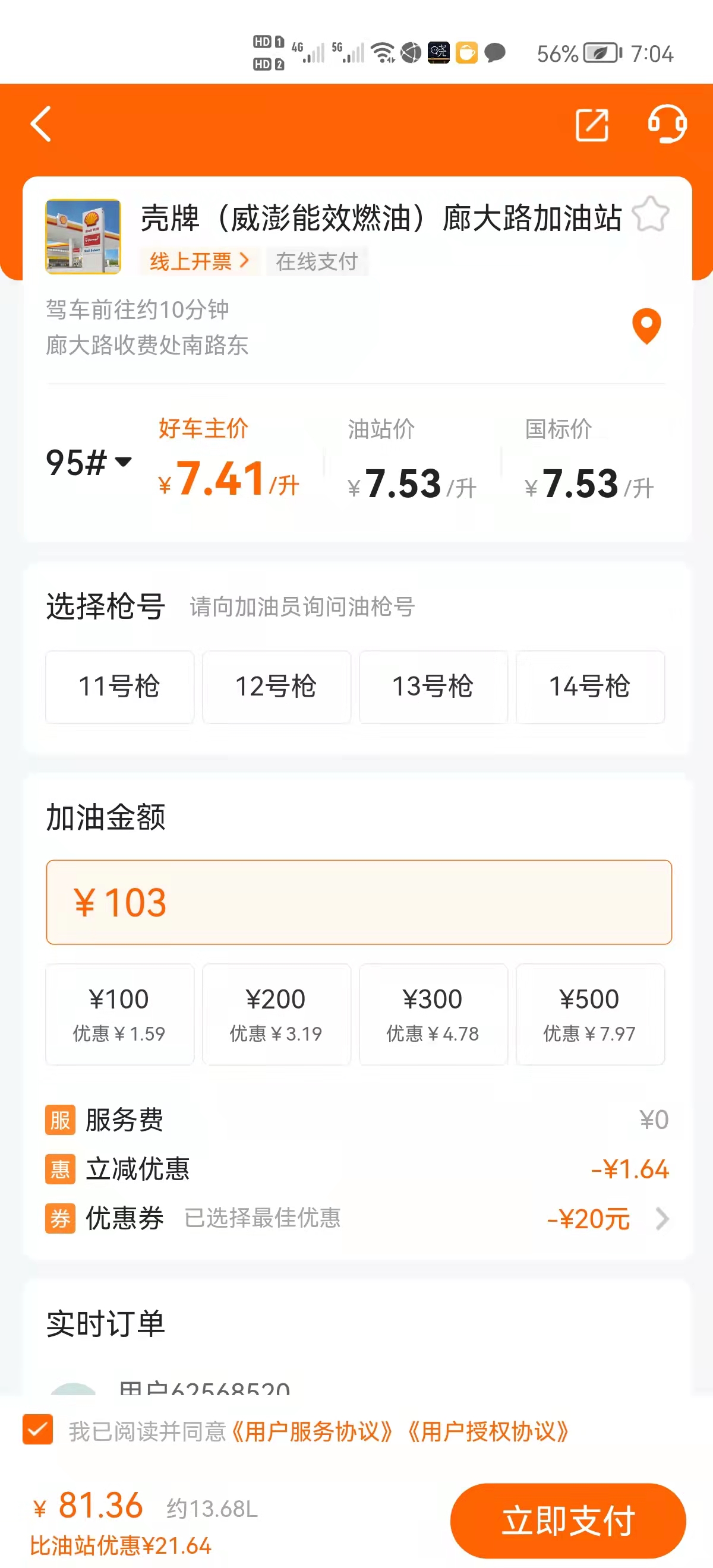The height and width of the screenshot is (1568, 713).
Task: Select the 在线支付 payment tab
Action: pyautogui.click(x=316, y=261)
